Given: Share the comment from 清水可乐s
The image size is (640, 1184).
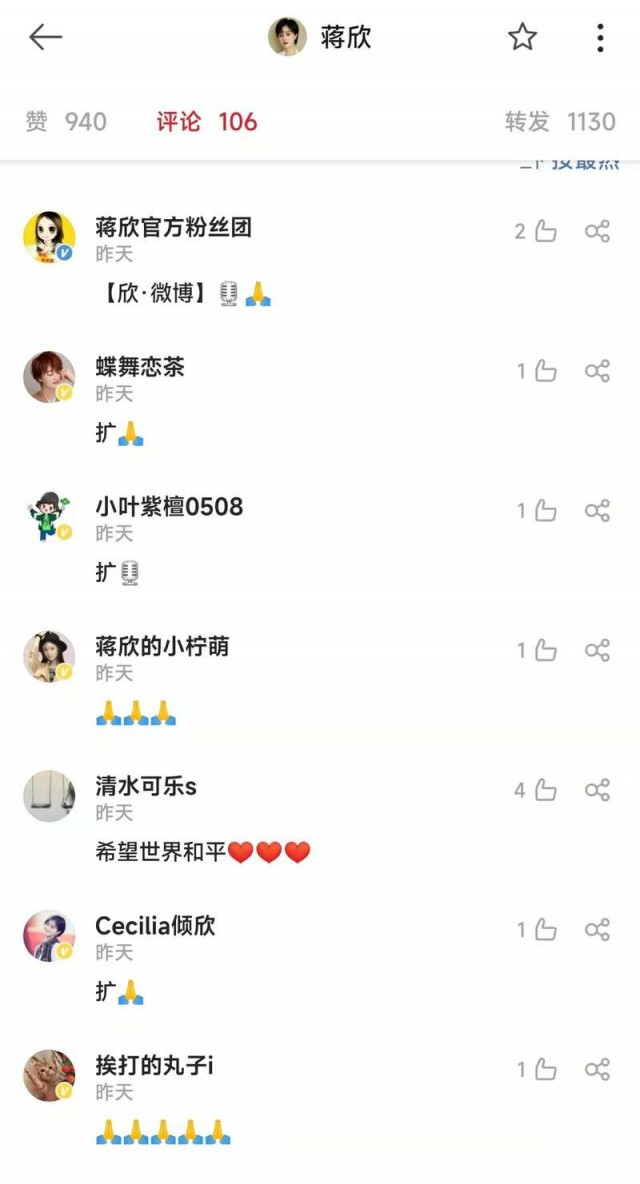Looking at the screenshot, I should click(597, 791).
